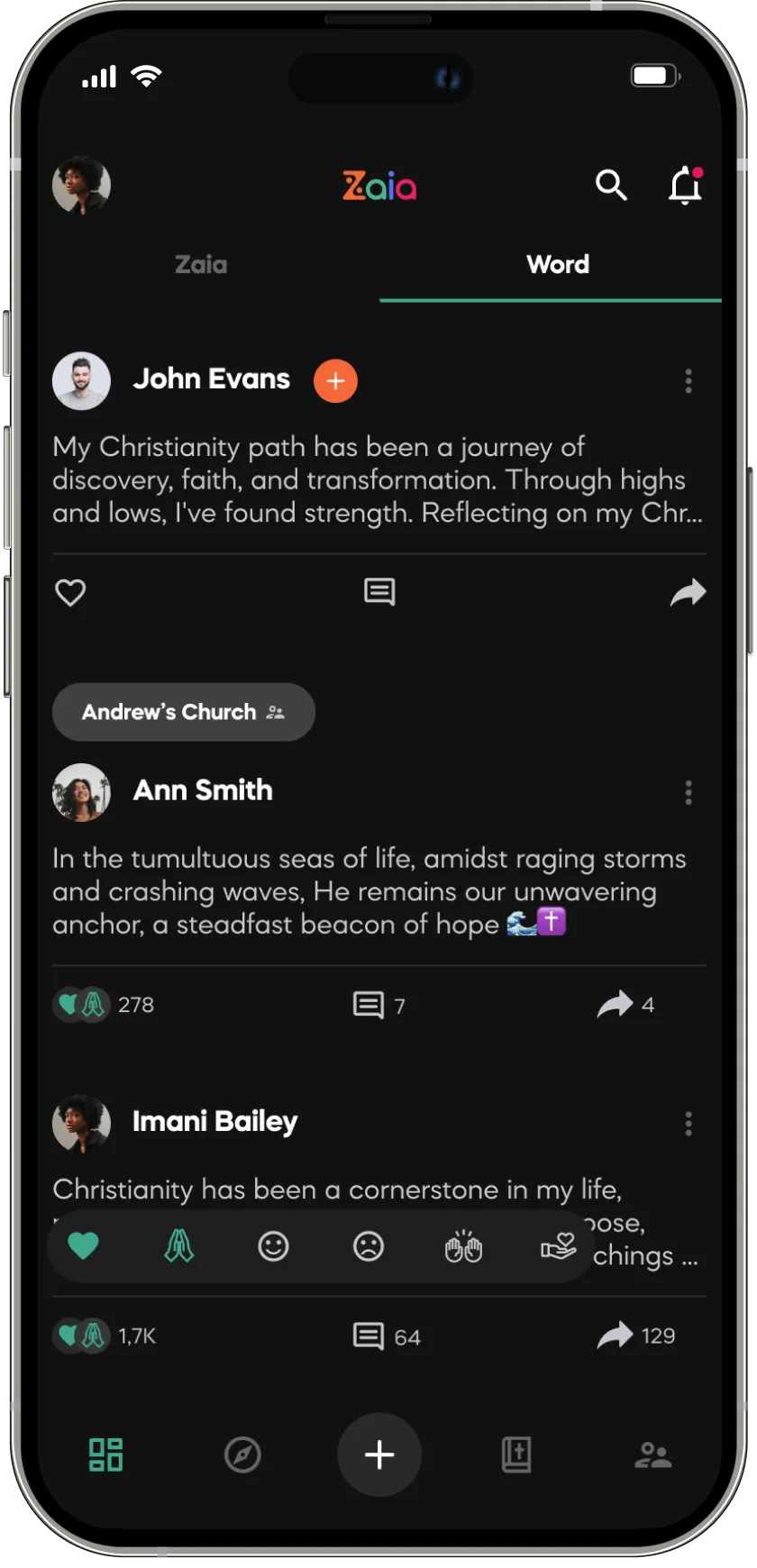Open the options menu on Ann Smith's post
Viewport: 757px width, 1568px height.
(x=689, y=793)
